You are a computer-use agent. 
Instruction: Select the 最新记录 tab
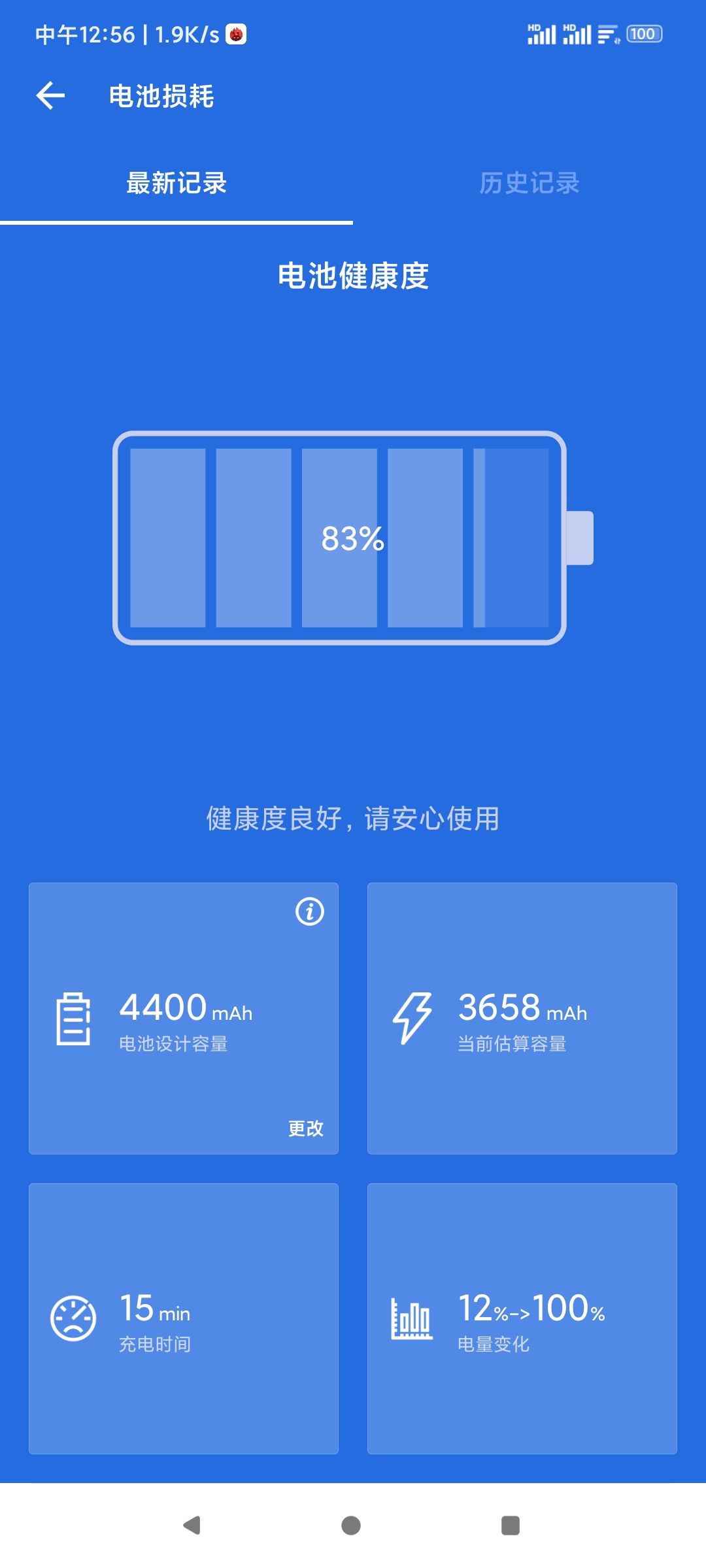click(176, 183)
